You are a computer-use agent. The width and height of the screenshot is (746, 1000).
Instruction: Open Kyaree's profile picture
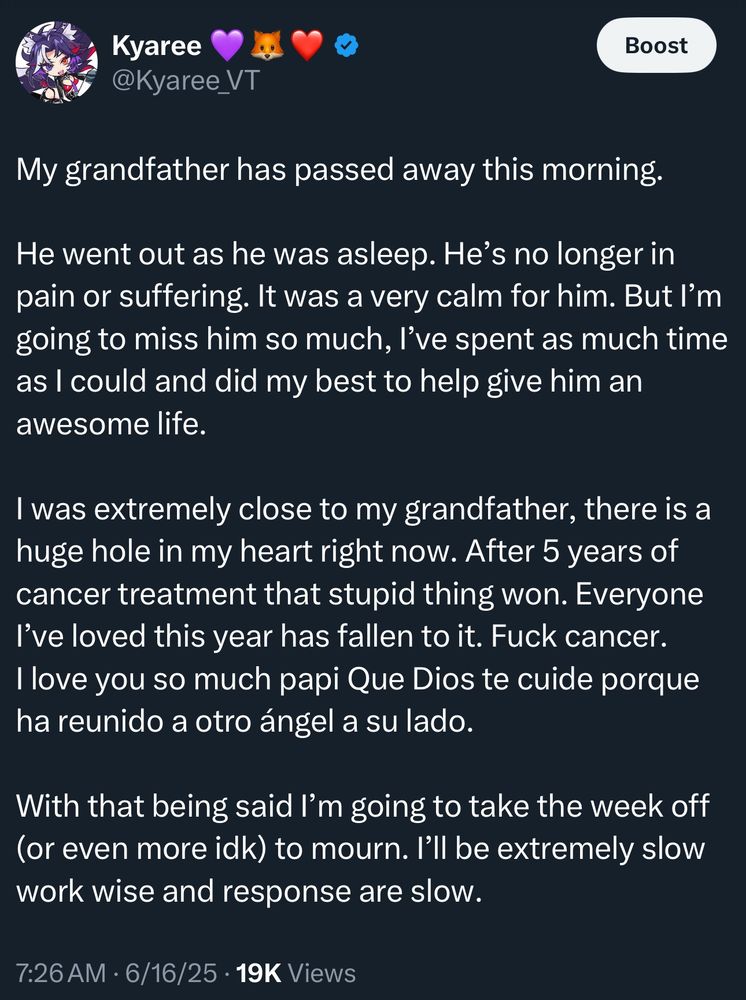tap(56, 62)
